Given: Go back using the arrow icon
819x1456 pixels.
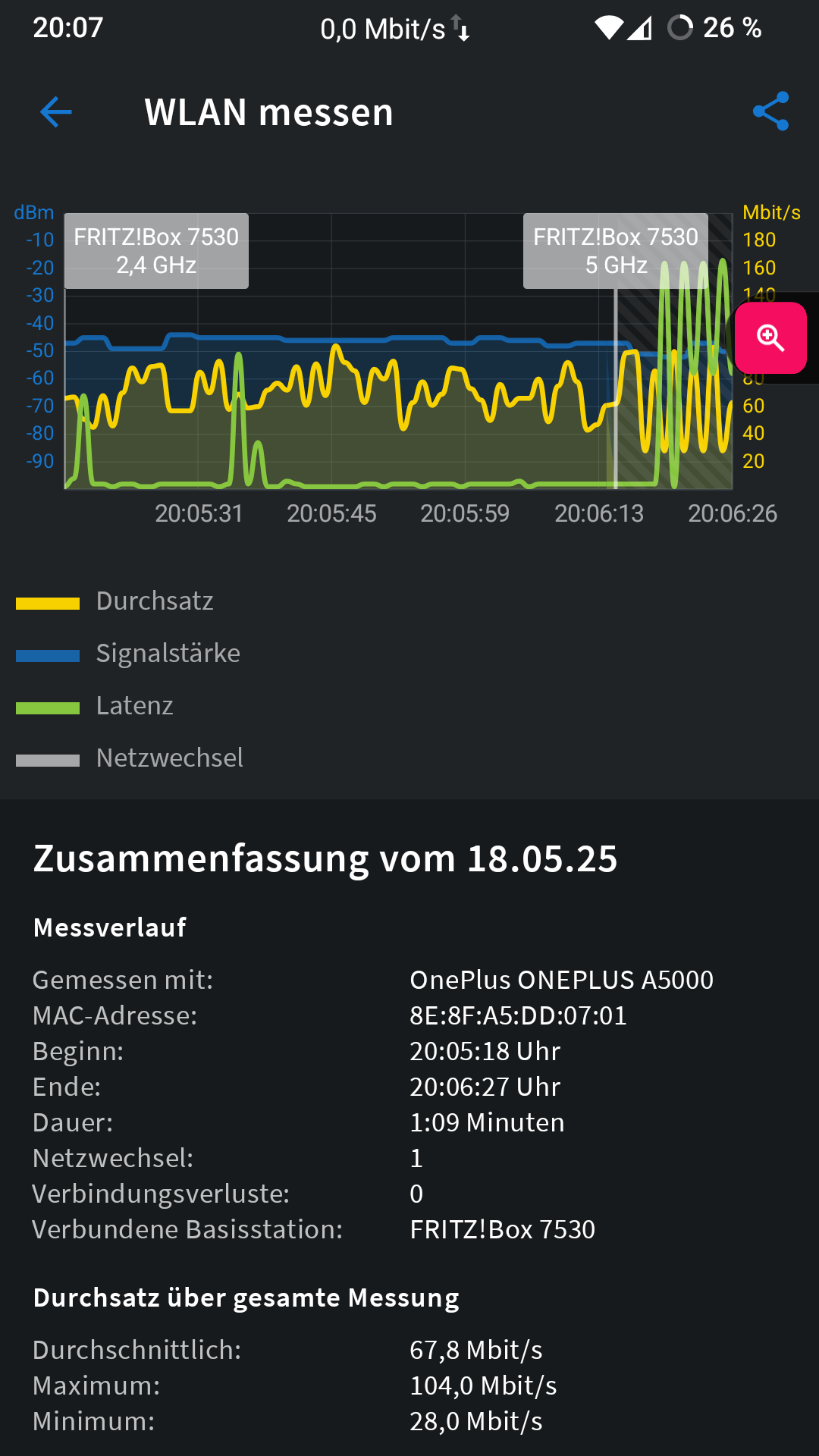Looking at the screenshot, I should click(x=56, y=112).
